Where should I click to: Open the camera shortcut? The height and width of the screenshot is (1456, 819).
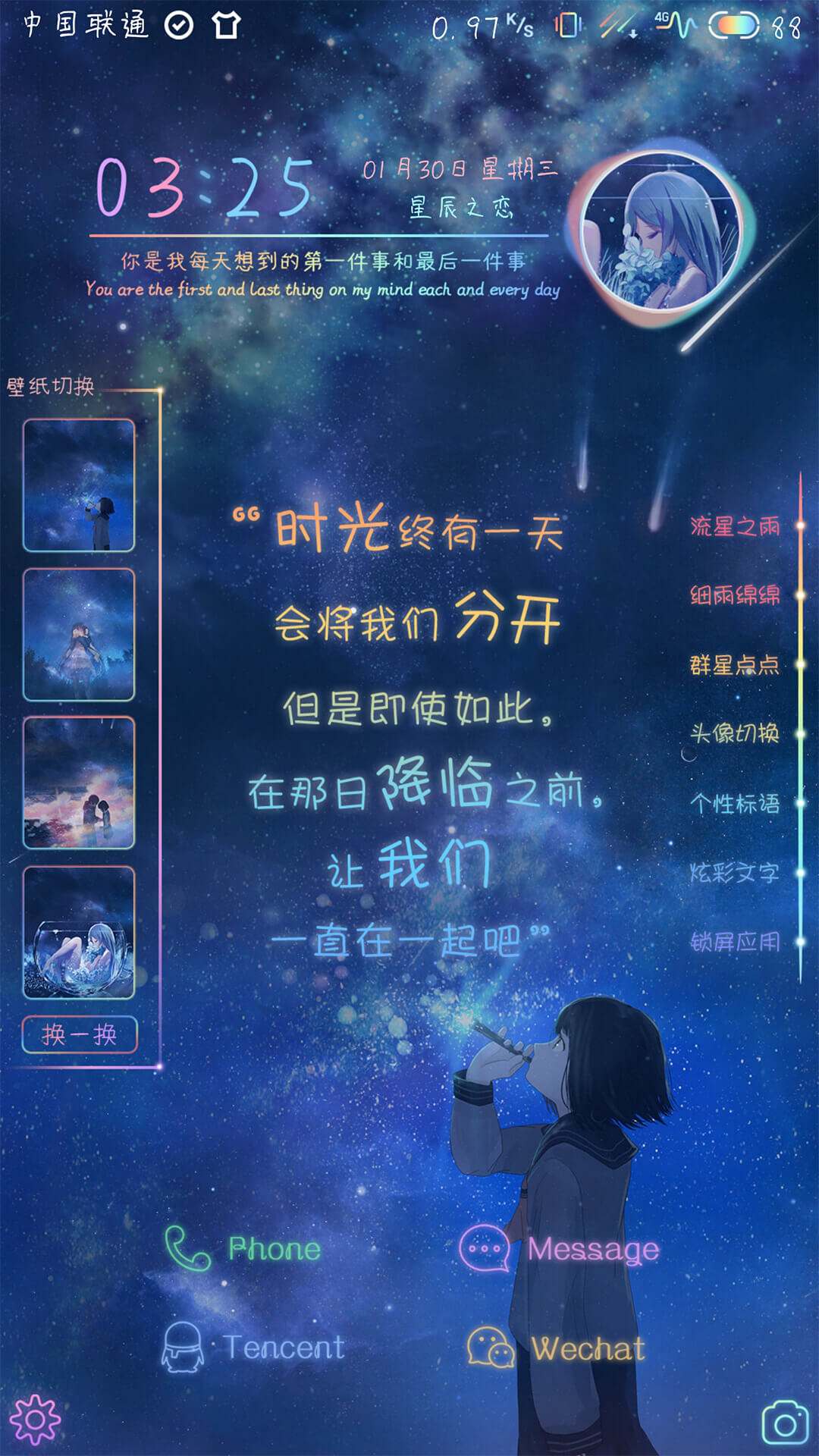tap(785, 1423)
